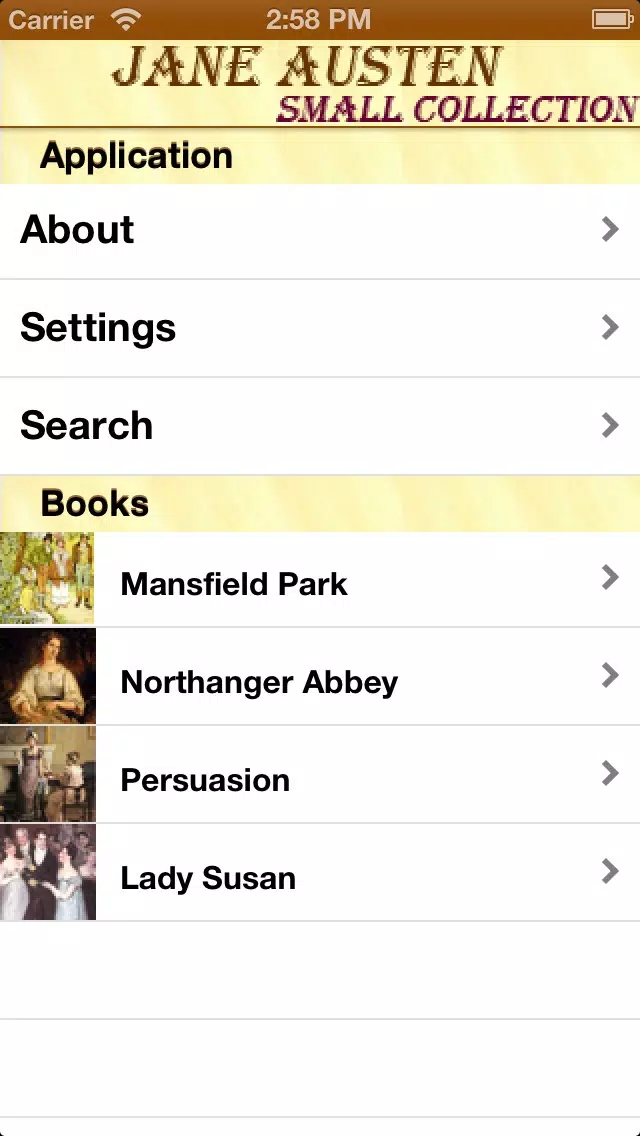Tap the Lady Susan book row
Image resolution: width=640 pixels, height=1136 pixels.
click(320, 872)
